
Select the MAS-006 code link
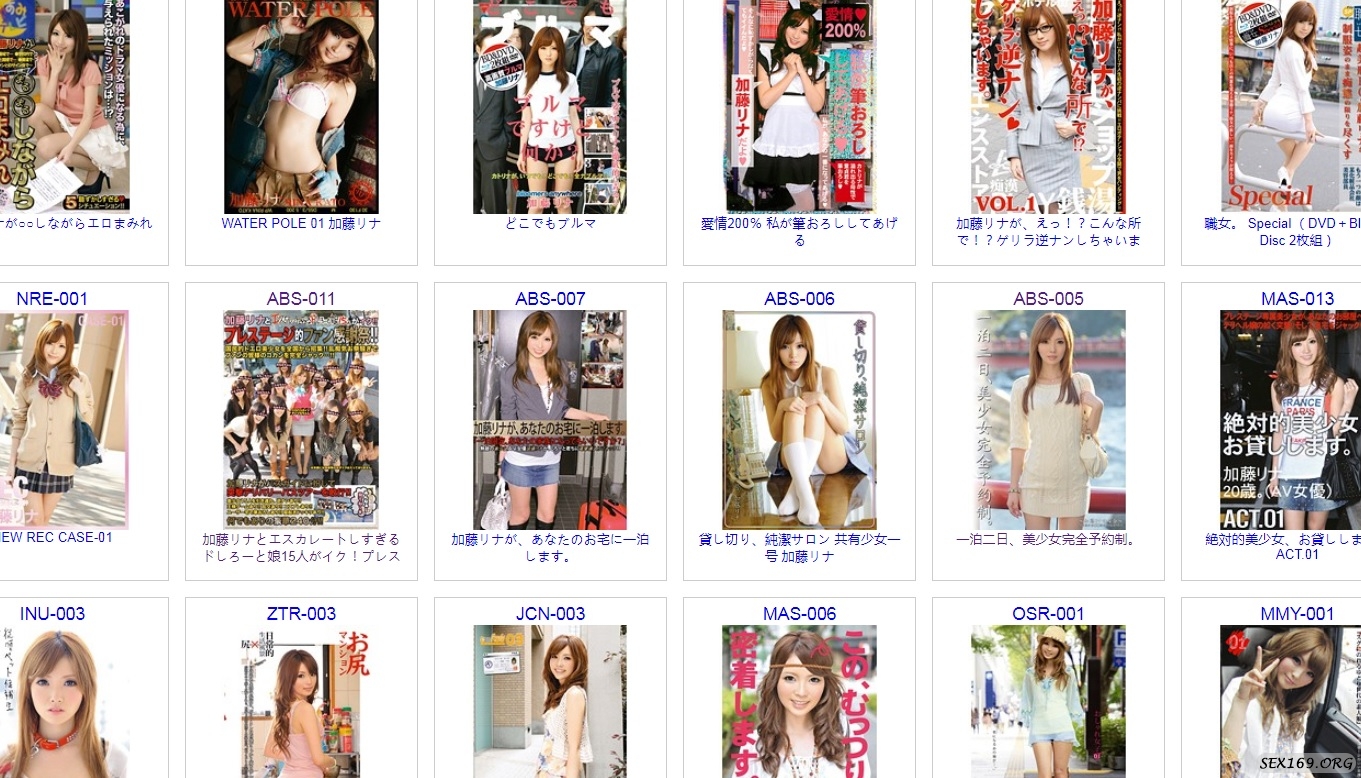point(799,613)
